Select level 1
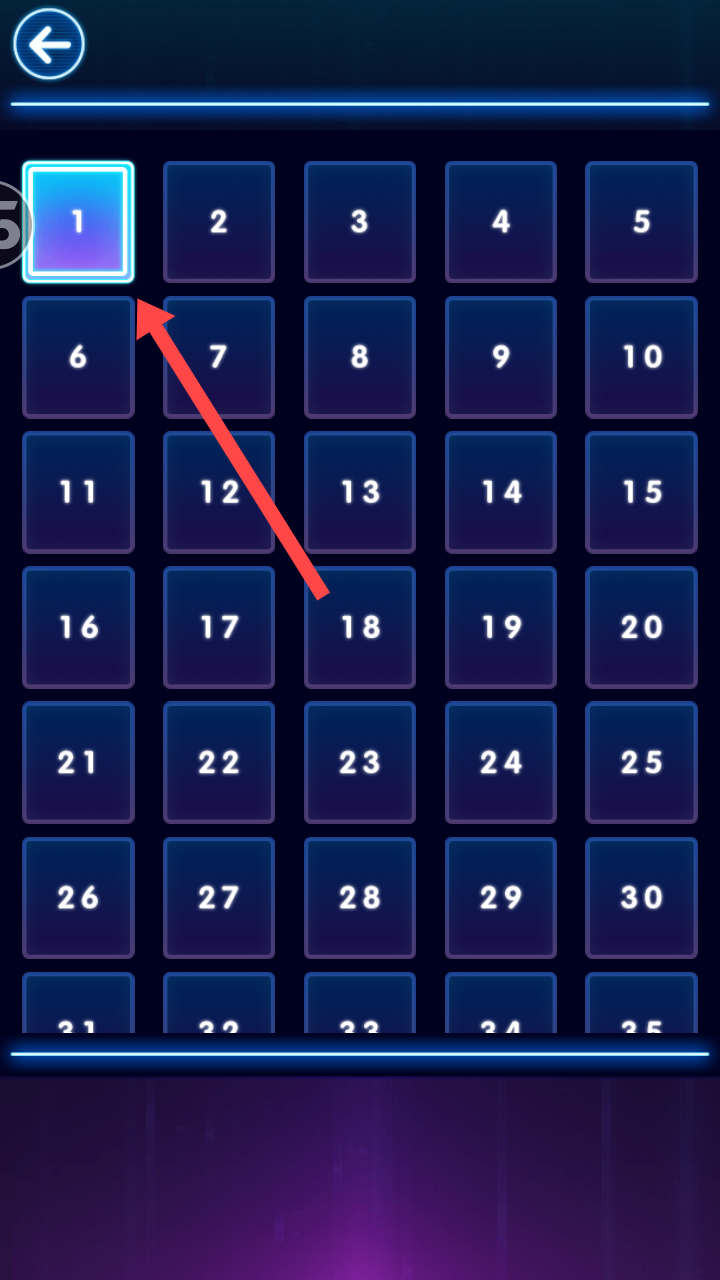Image resolution: width=720 pixels, height=1280 pixels. [78, 222]
